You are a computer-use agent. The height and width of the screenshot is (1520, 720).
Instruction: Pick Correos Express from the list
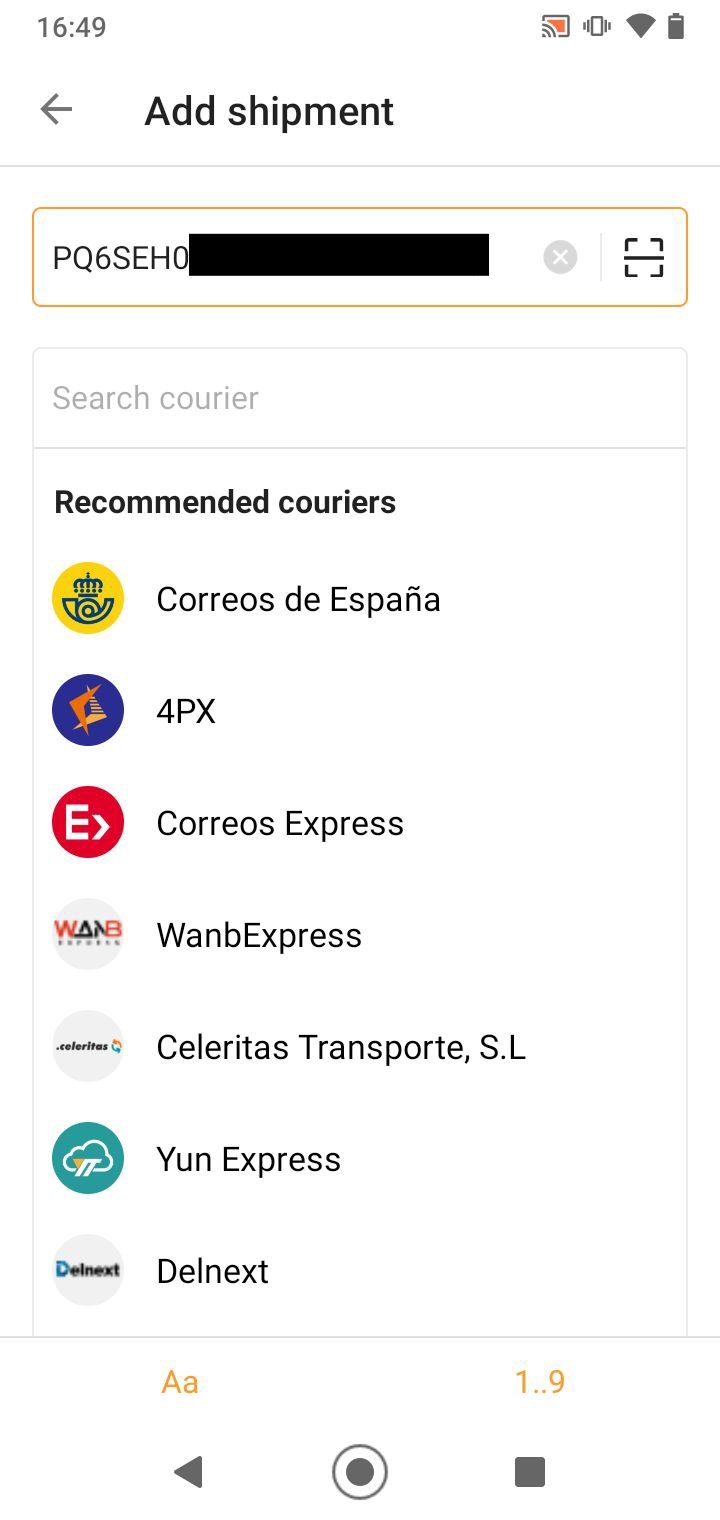tap(360, 823)
